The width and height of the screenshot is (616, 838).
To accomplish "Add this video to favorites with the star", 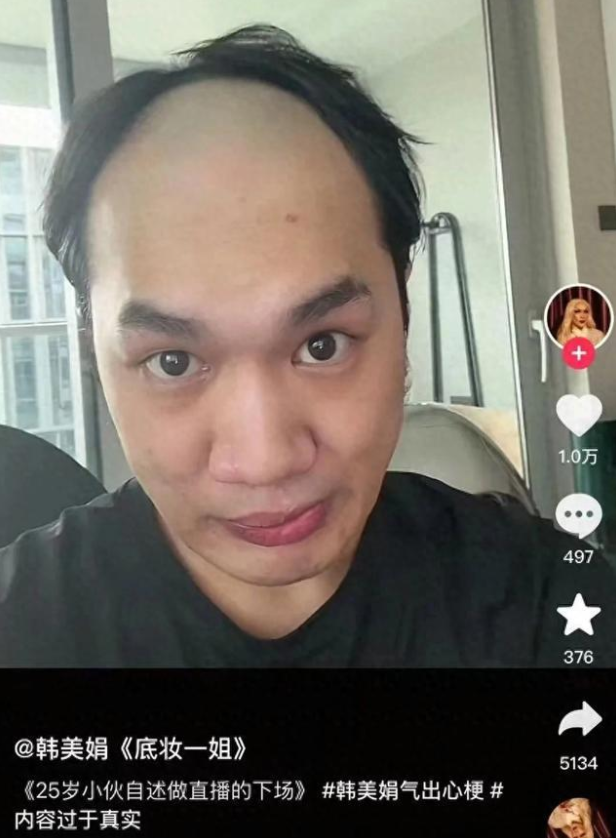I will (579, 616).
